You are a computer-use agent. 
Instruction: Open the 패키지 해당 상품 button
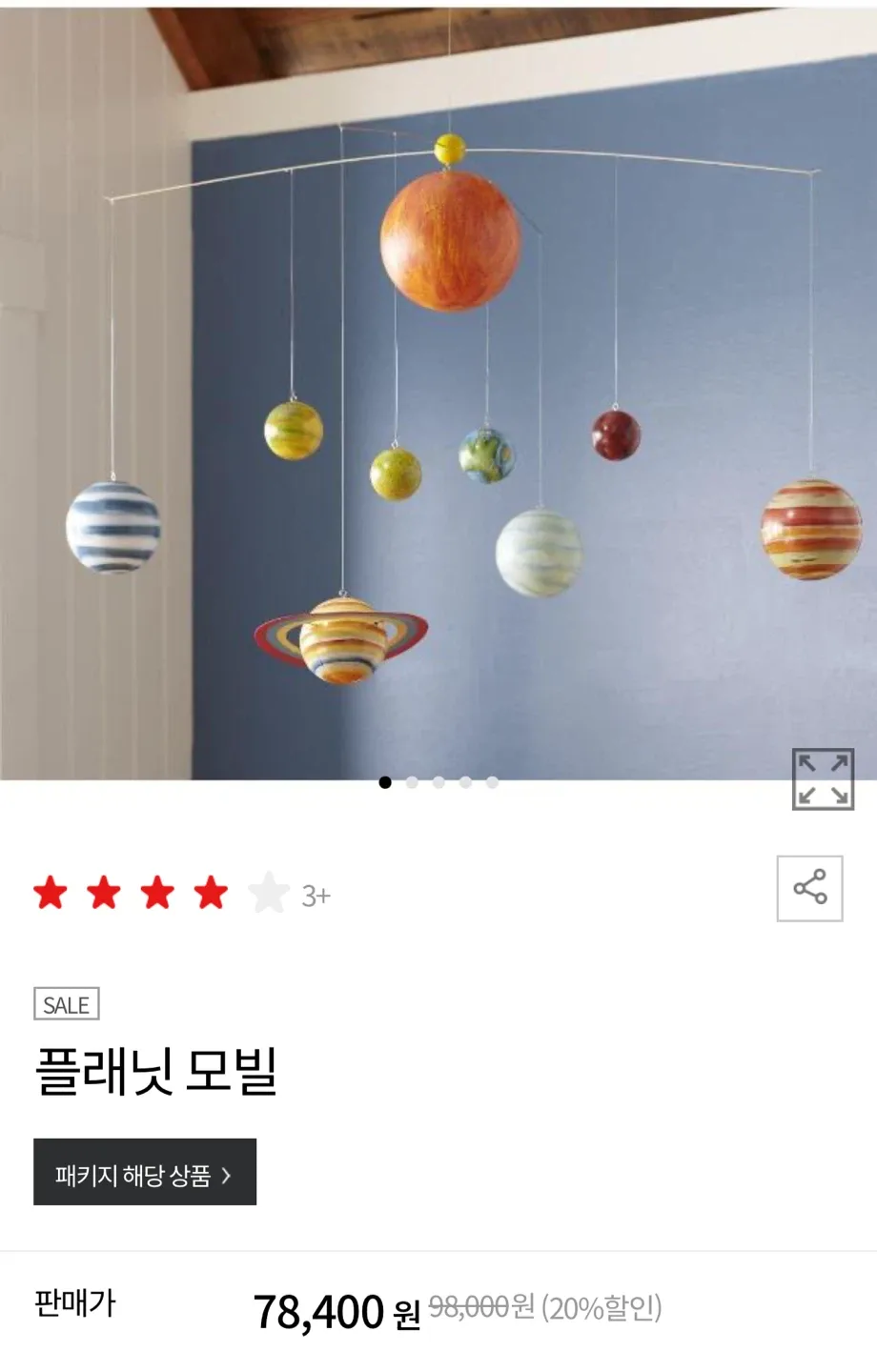pos(145,1172)
